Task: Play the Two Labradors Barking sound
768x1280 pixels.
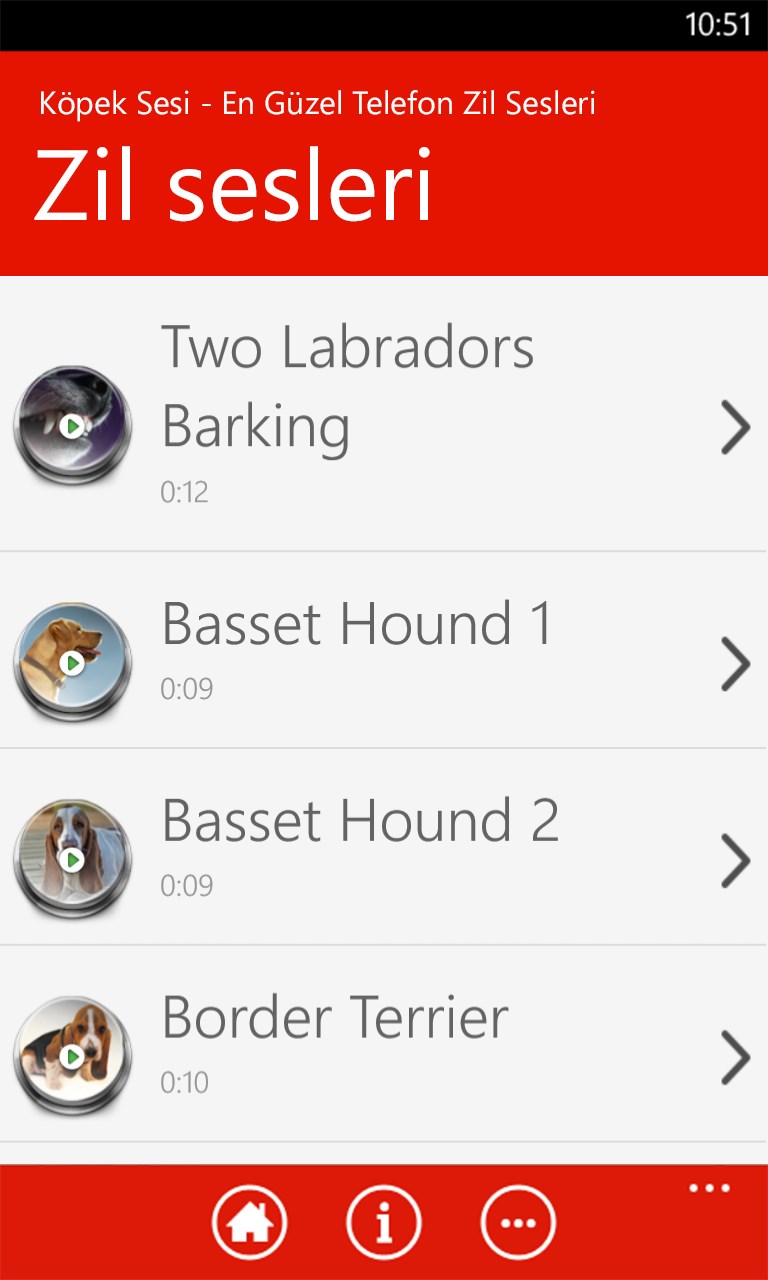Action: pyautogui.click(x=72, y=427)
